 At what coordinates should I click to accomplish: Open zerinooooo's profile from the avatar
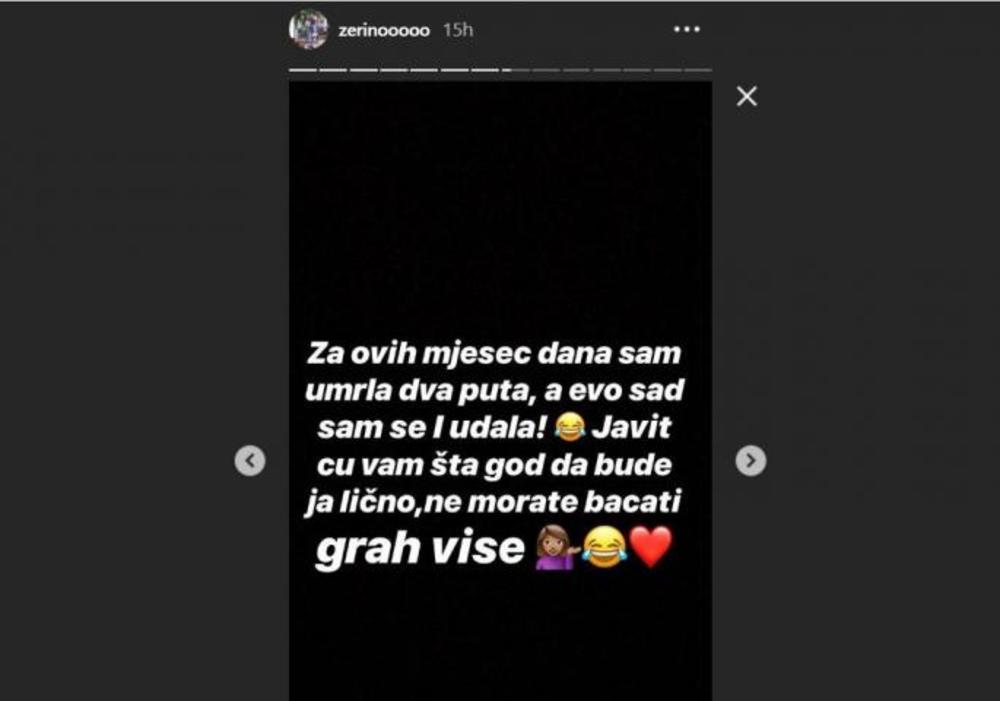(308, 30)
